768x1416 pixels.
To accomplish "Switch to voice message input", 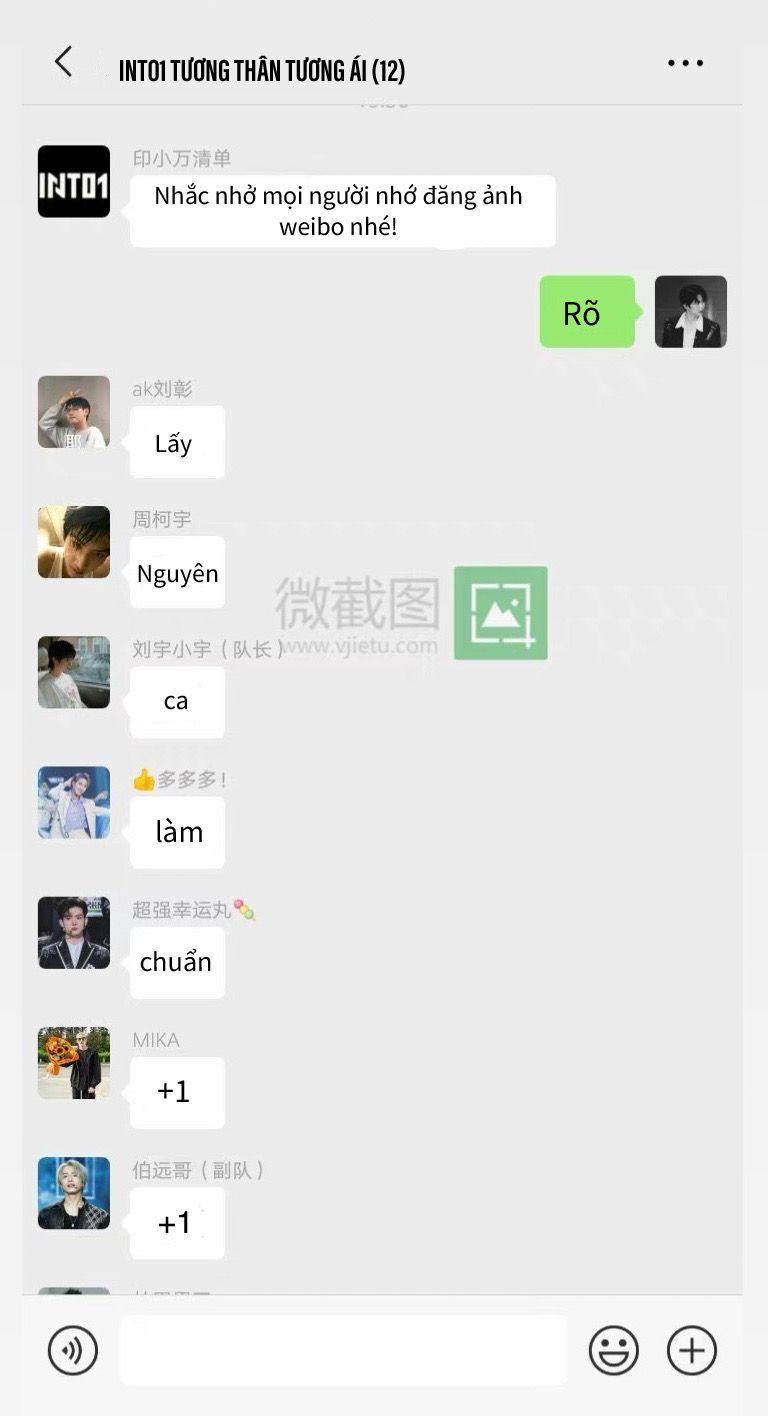I will (x=73, y=1351).
